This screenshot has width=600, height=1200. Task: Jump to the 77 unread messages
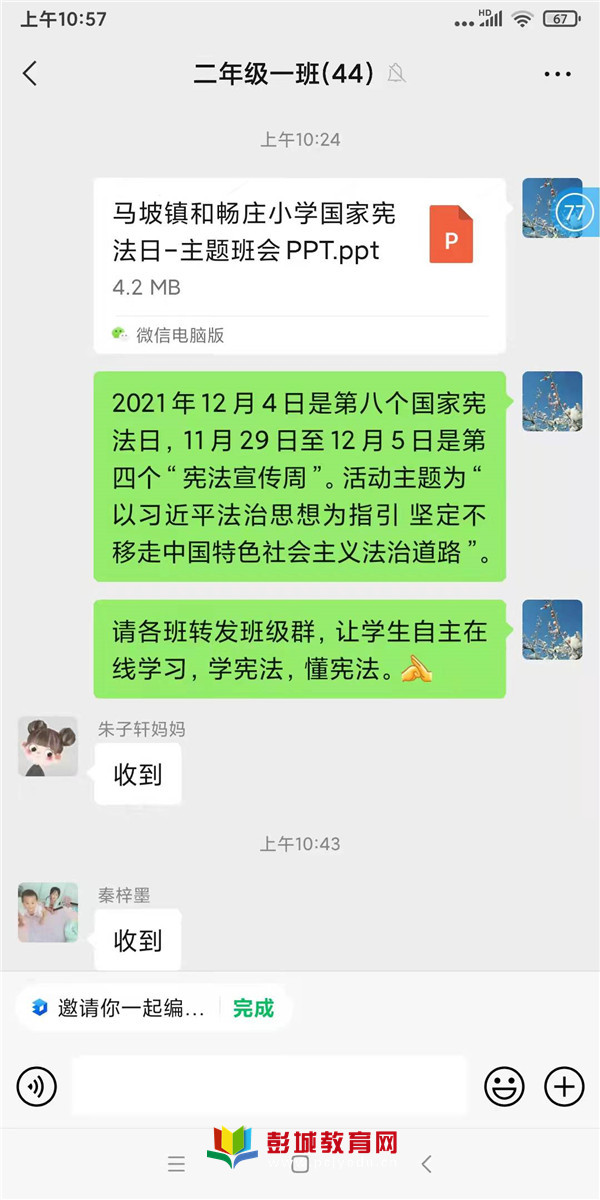tap(573, 212)
